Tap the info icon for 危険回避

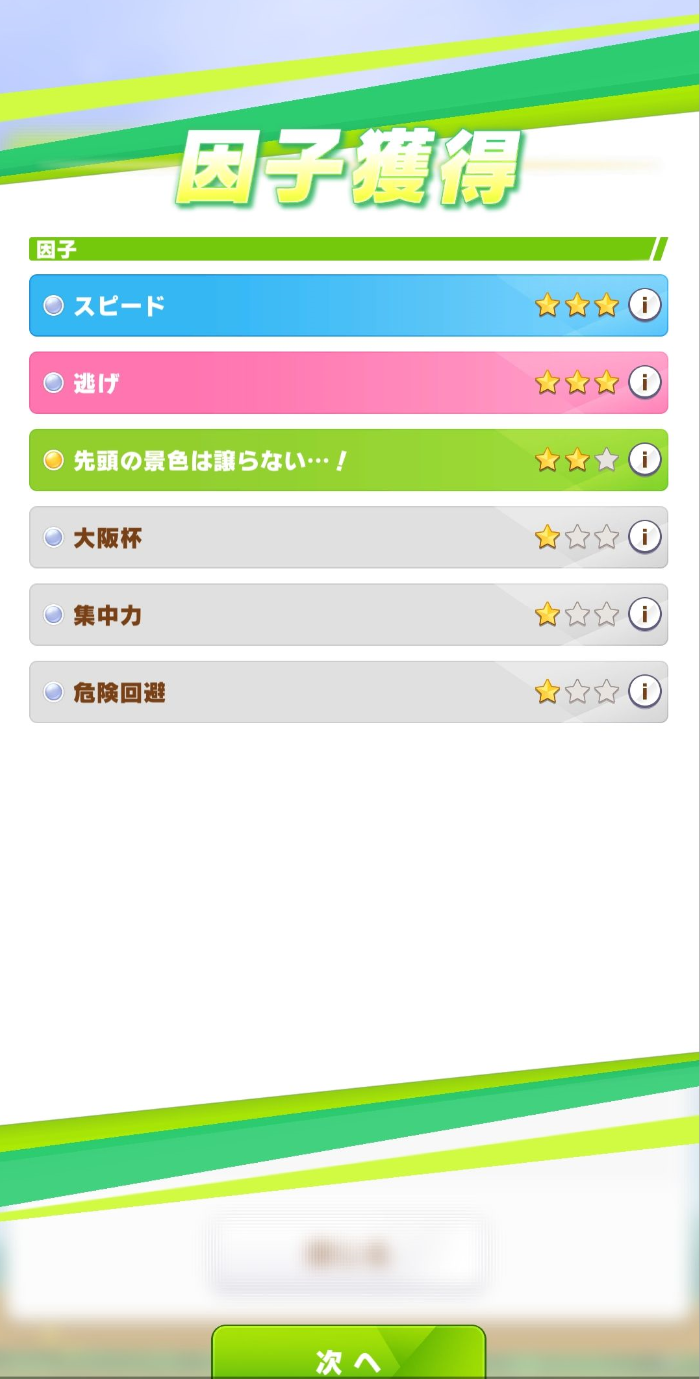pos(645,691)
